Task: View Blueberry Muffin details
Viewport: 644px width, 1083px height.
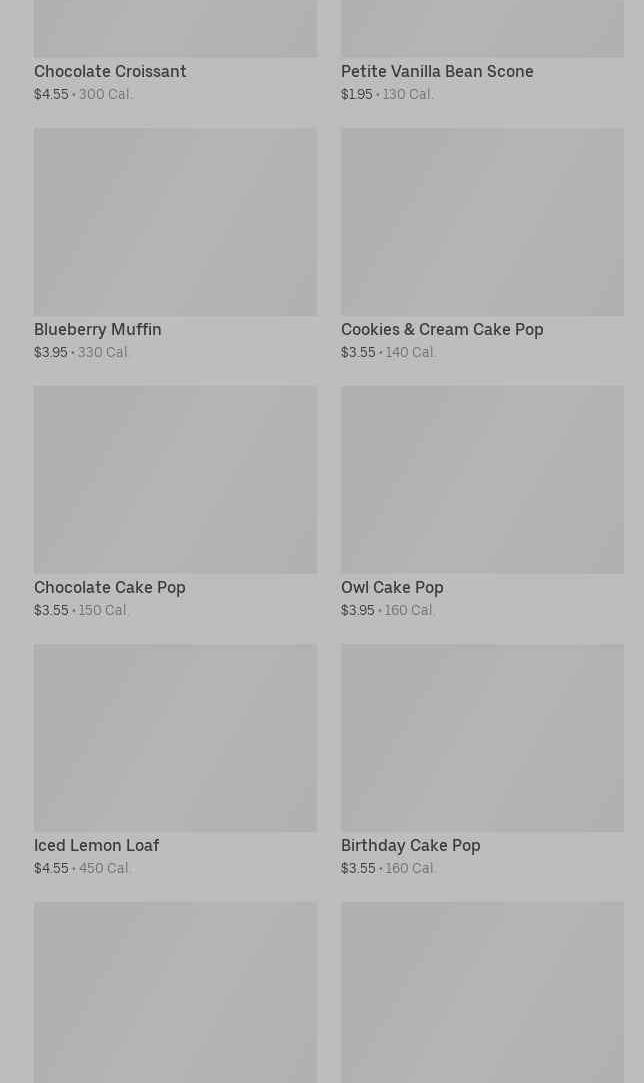Action: click(175, 222)
